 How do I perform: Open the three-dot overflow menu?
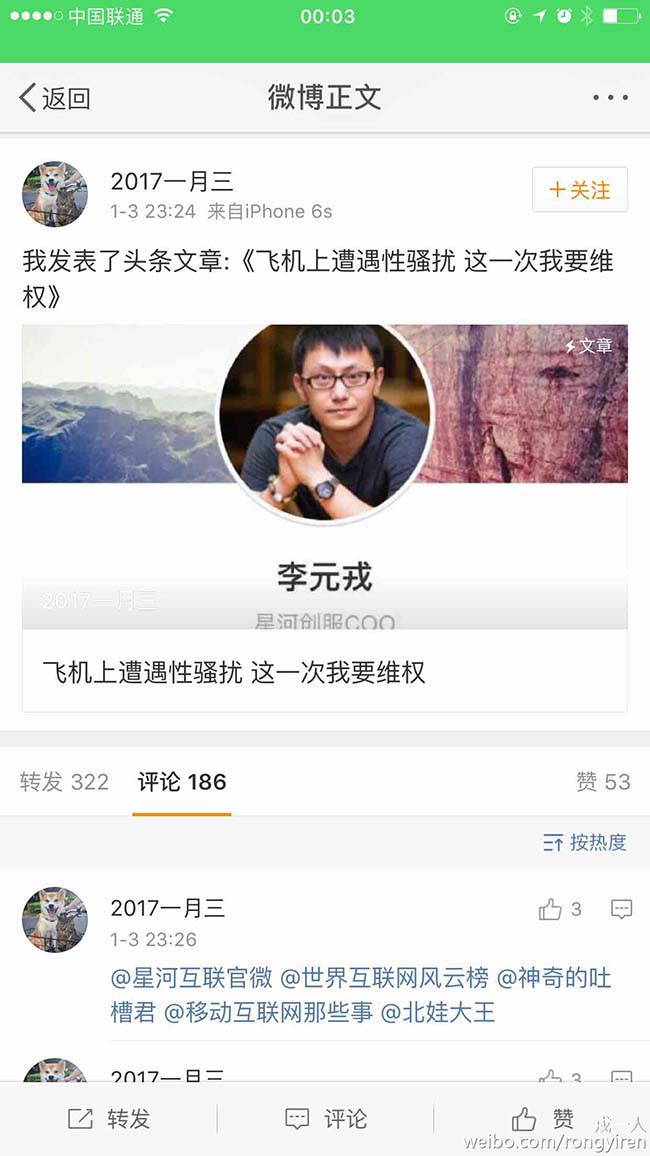(610, 97)
